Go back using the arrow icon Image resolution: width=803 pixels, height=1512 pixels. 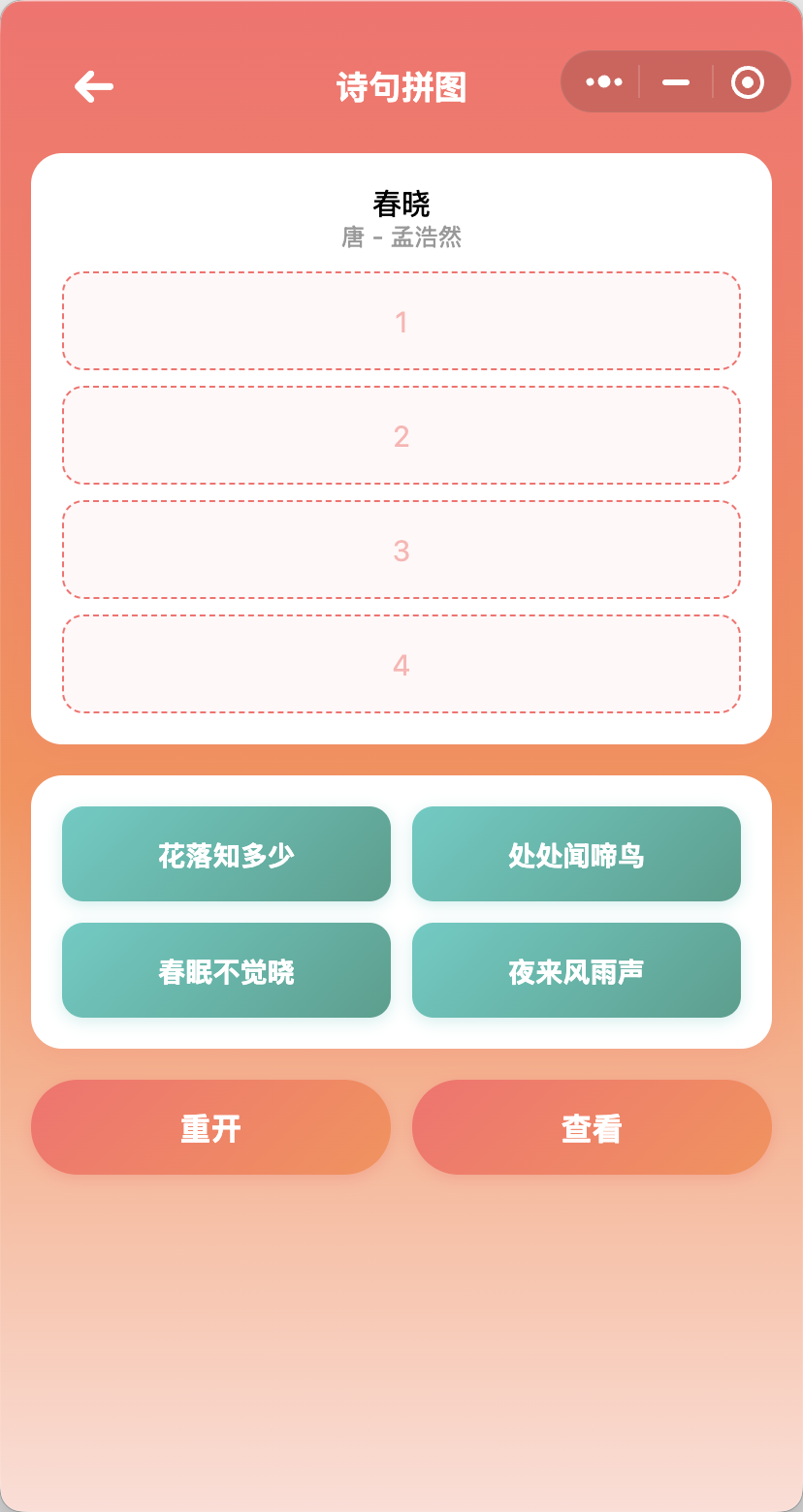point(94,87)
